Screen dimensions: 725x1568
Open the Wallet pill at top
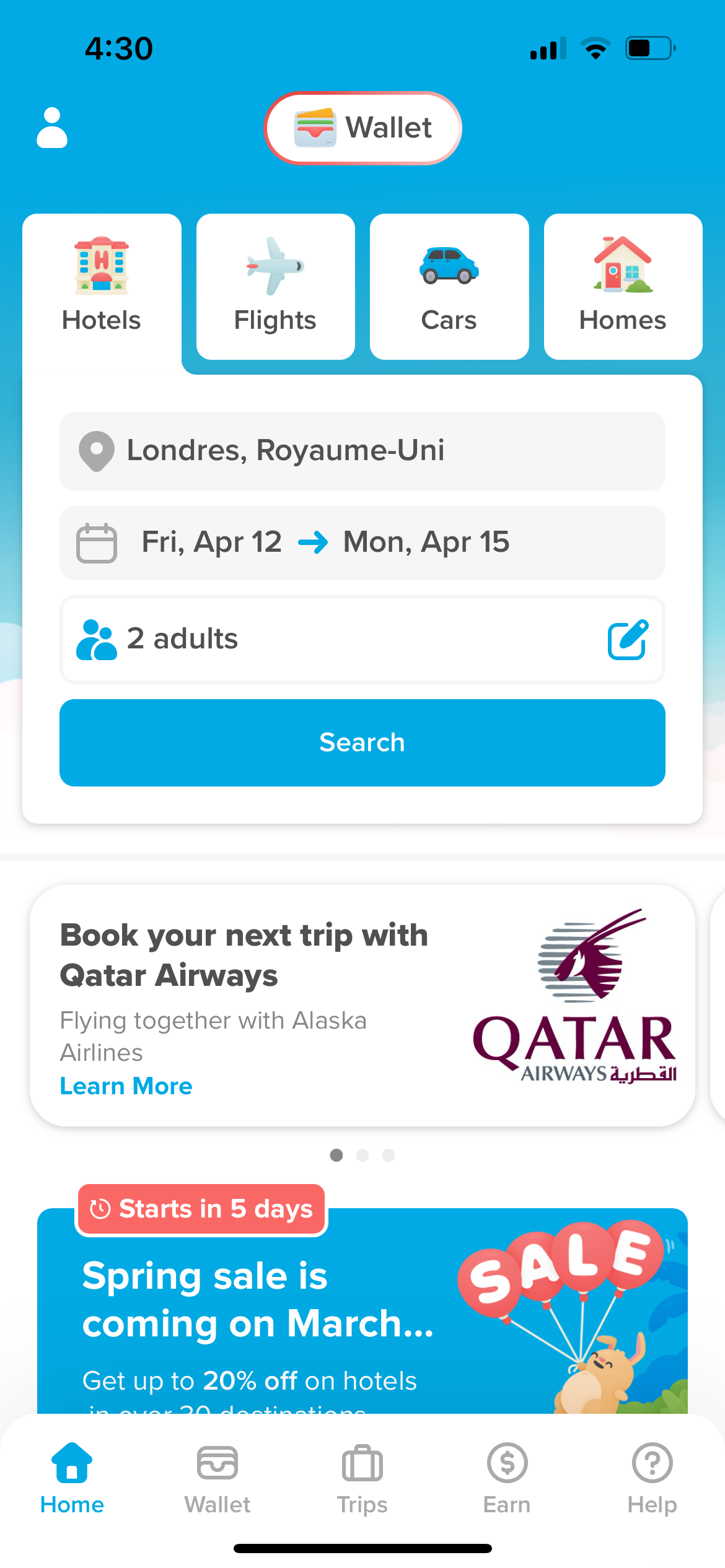click(362, 128)
